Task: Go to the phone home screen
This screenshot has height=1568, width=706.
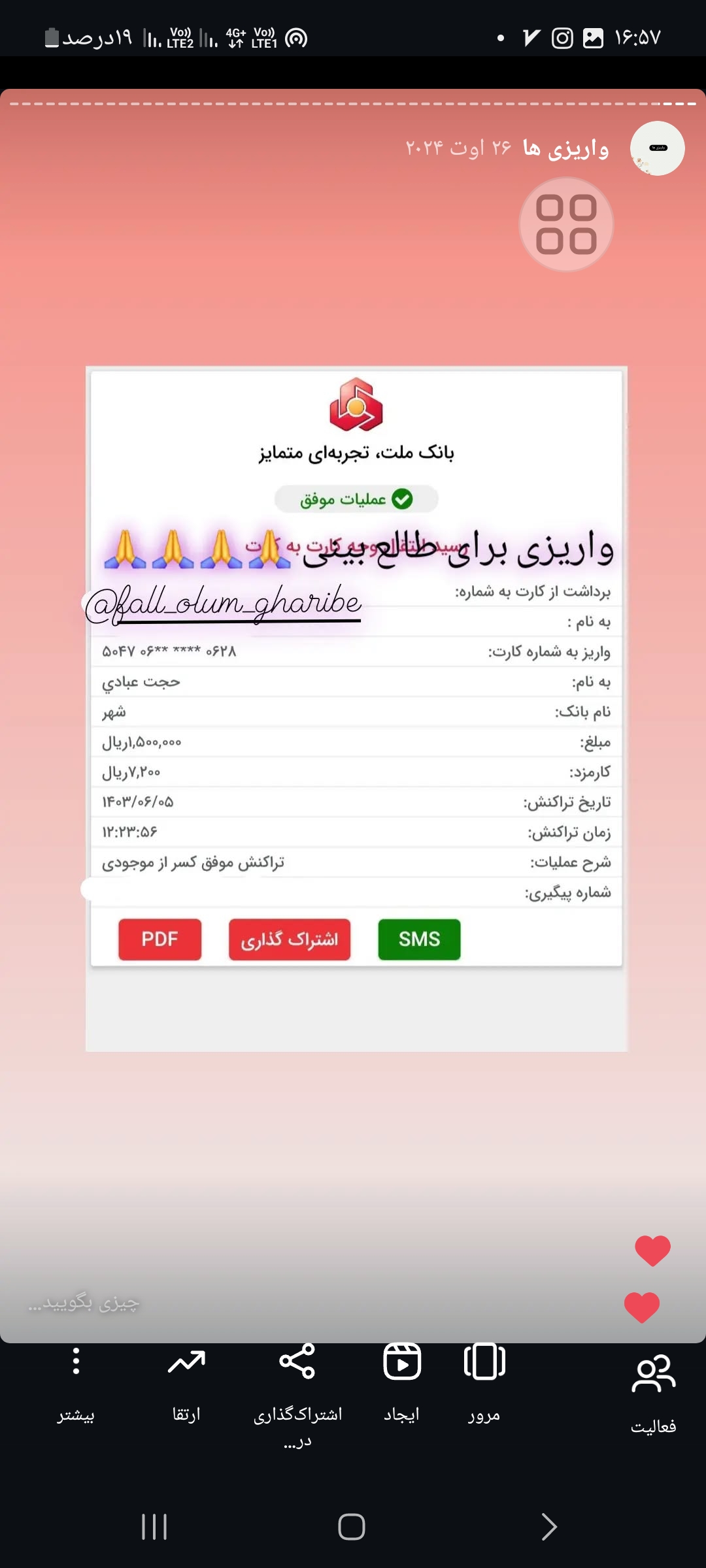Action: (352, 1527)
